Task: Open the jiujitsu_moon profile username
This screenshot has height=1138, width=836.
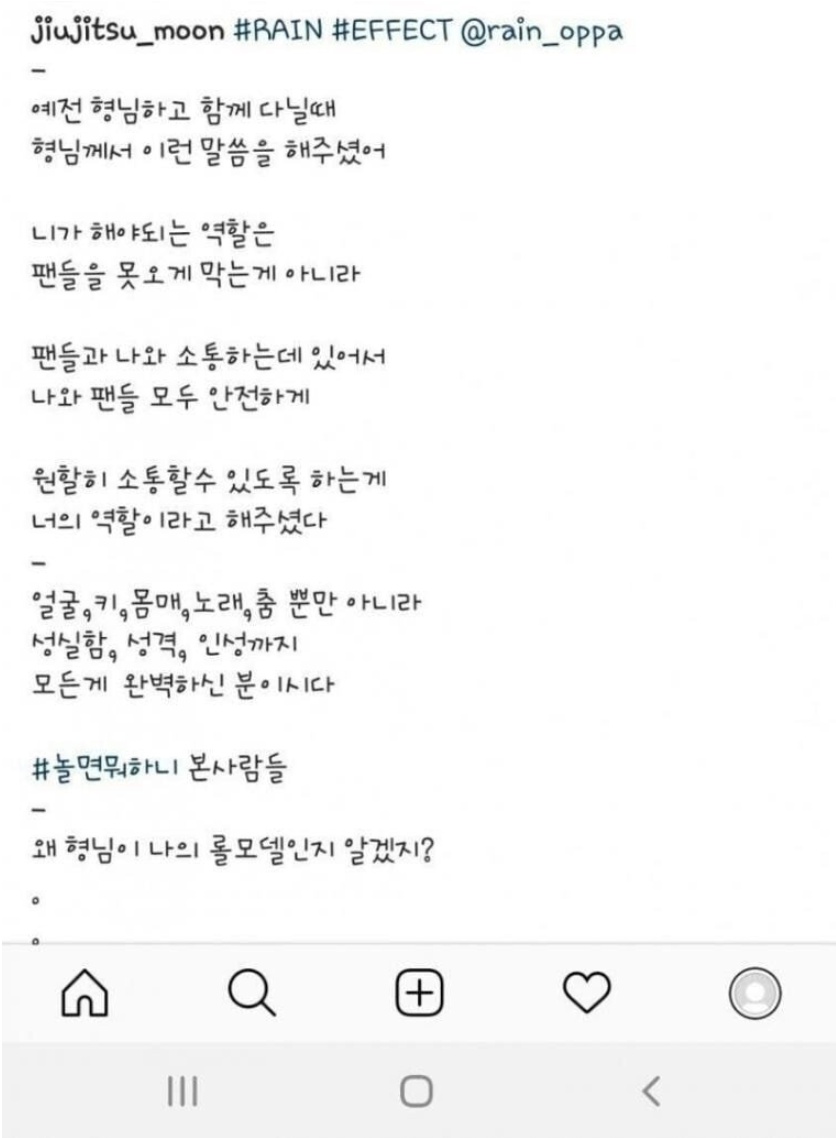Action: (x=127, y=31)
